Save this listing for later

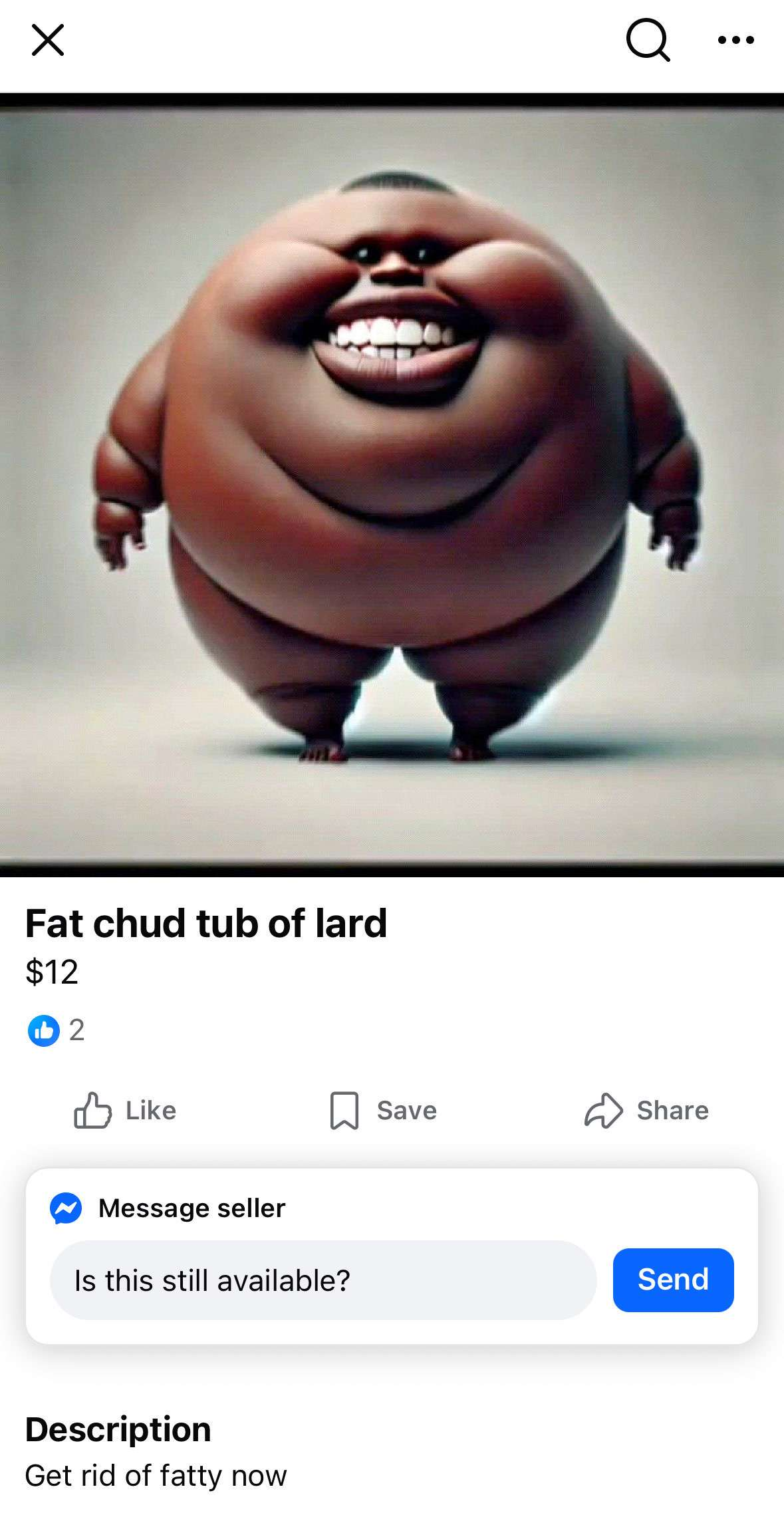(x=384, y=1111)
